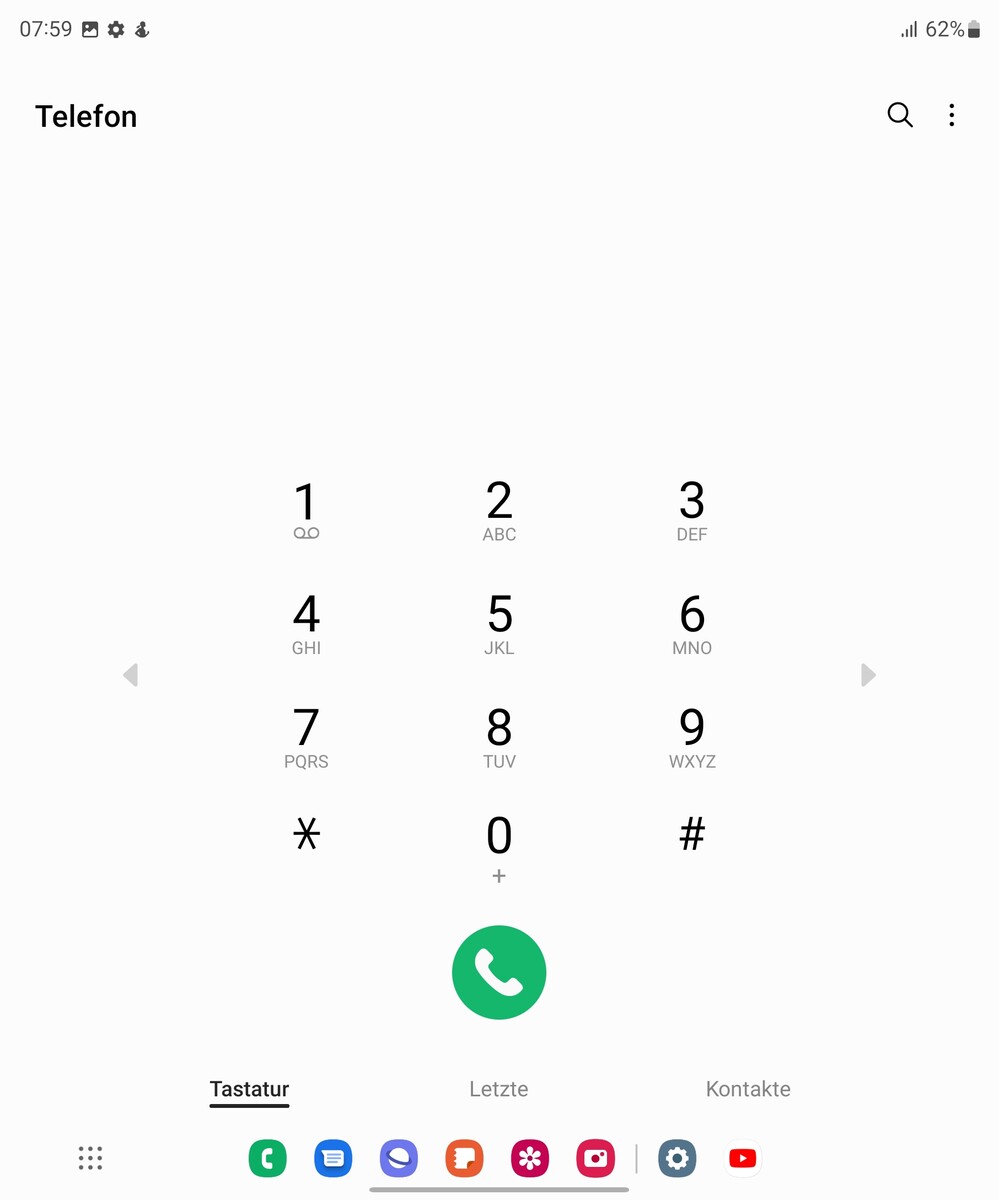Tap the hash key

(x=692, y=834)
